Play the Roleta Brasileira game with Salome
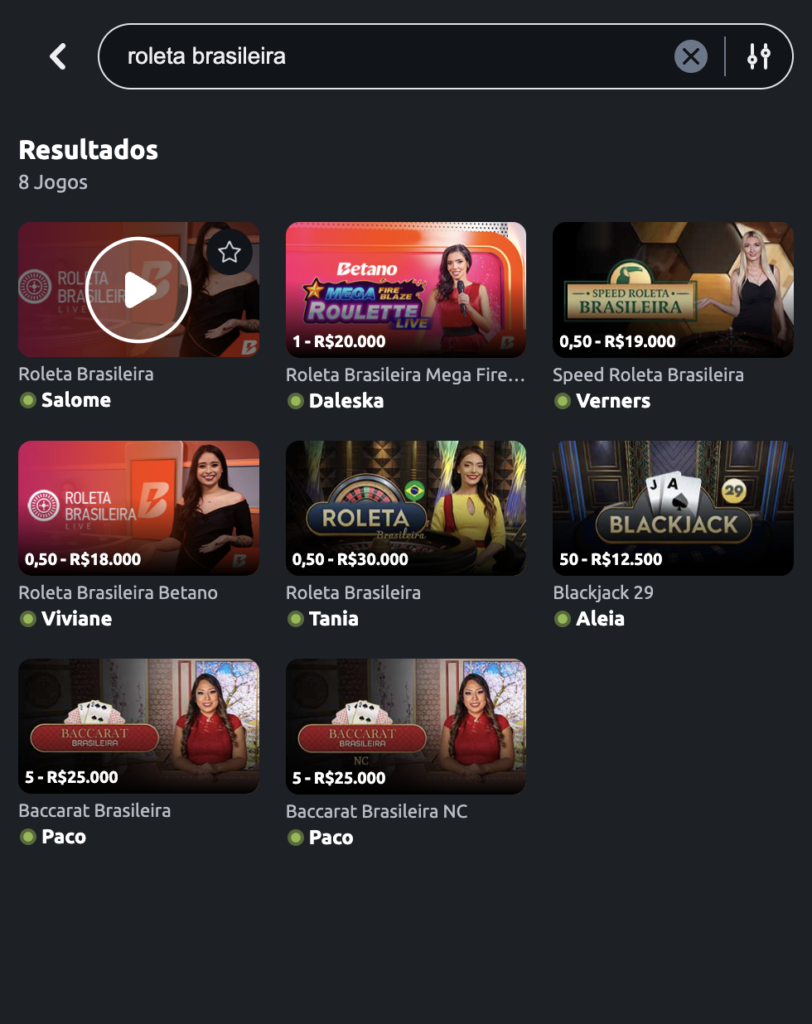The image size is (812, 1024). [x=138, y=290]
